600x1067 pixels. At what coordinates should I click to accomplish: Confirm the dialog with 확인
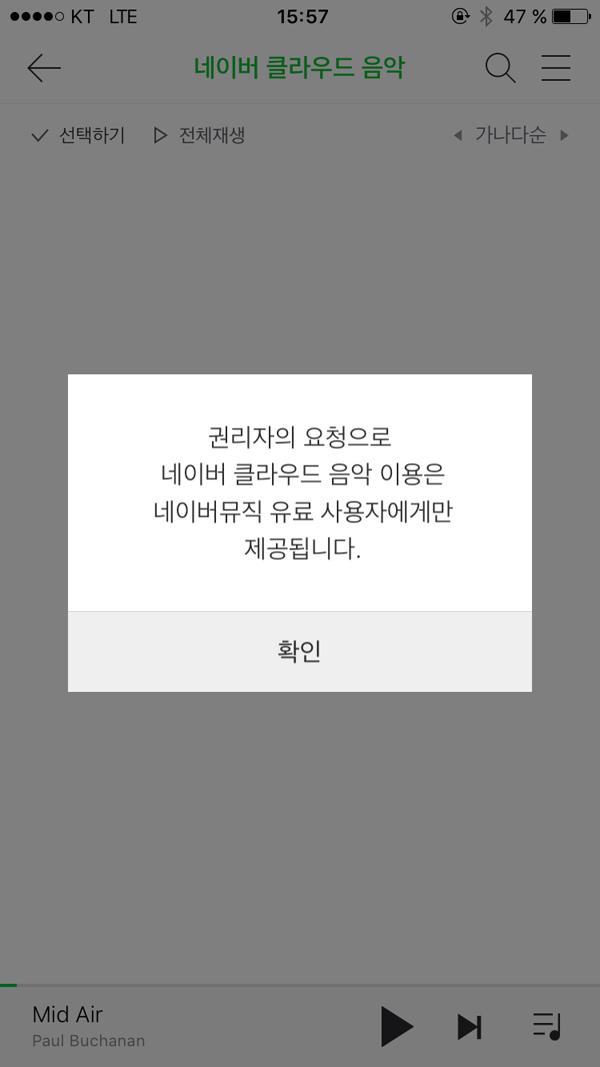point(299,651)
